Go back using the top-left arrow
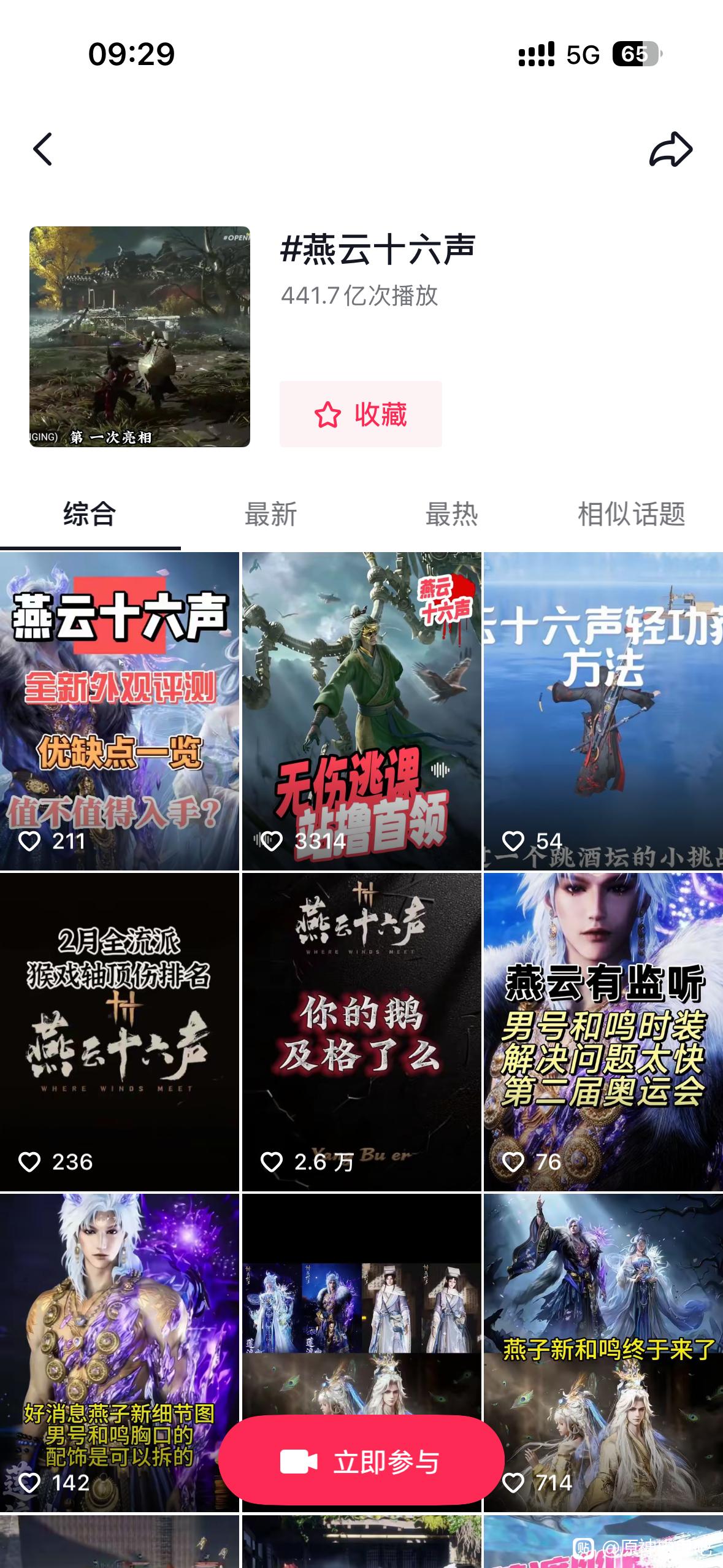This screenshot has width=723, height=1568. [x=42, y=149]
